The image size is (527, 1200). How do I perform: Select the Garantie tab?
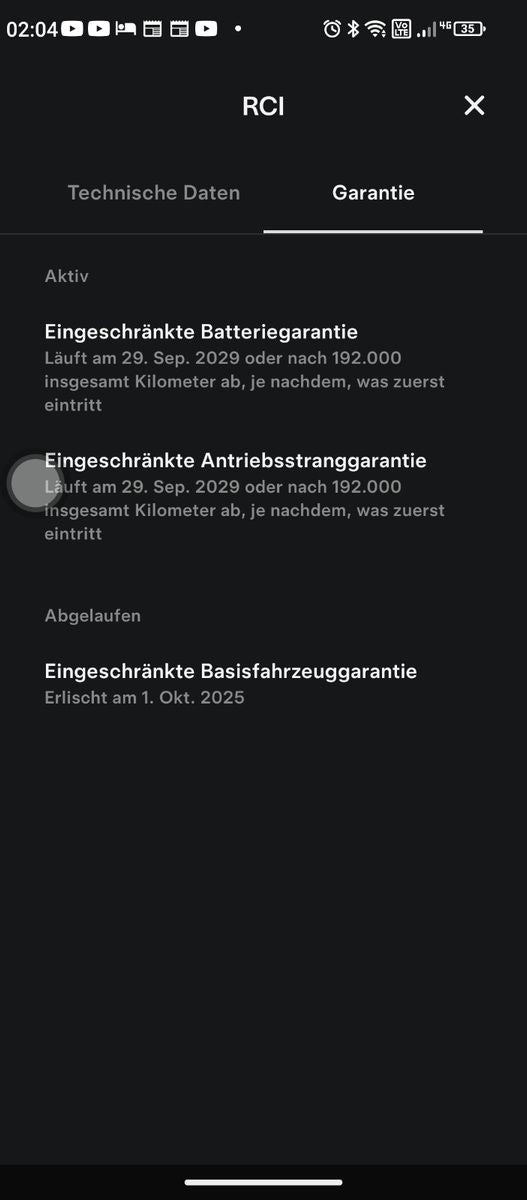[373, 193]
